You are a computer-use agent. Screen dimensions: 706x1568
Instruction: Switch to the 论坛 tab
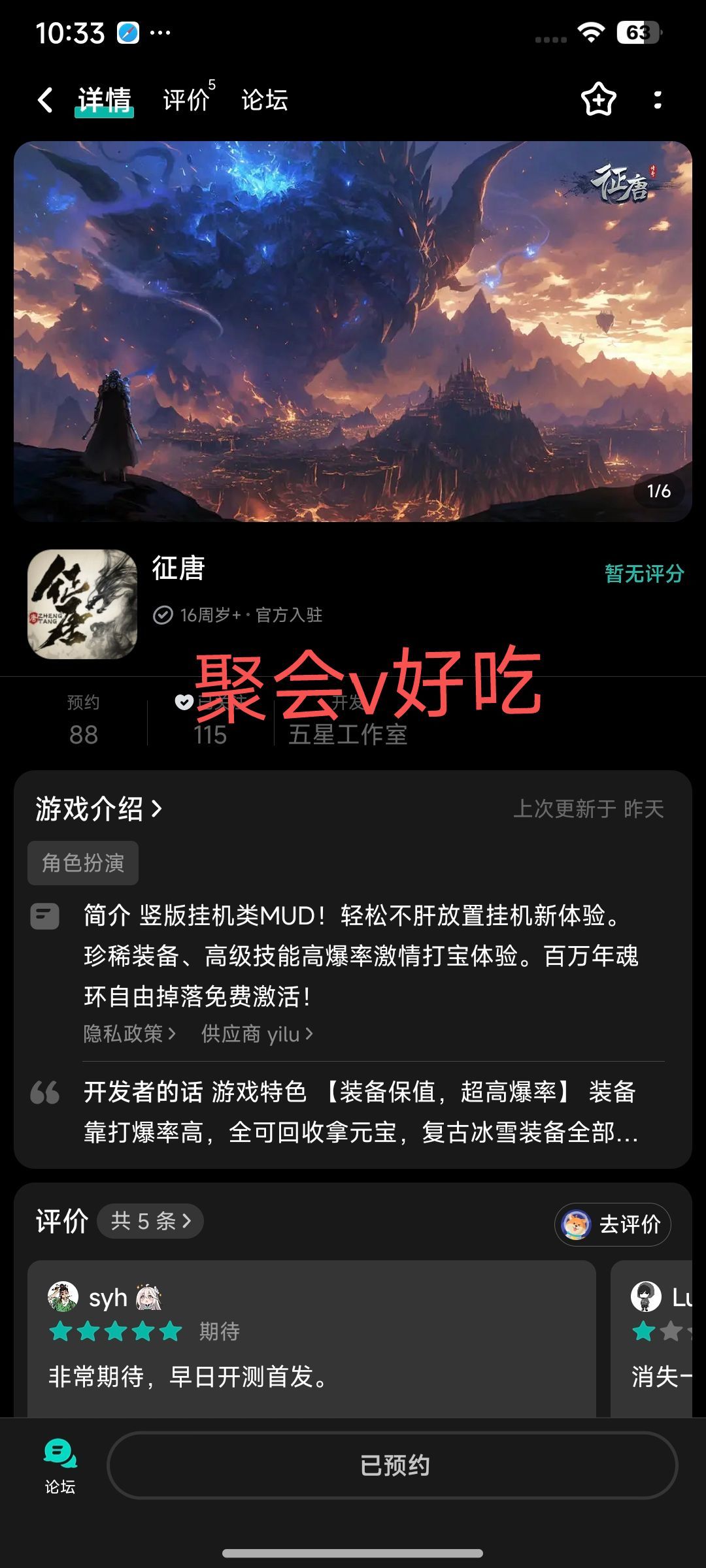coord(265,100)
